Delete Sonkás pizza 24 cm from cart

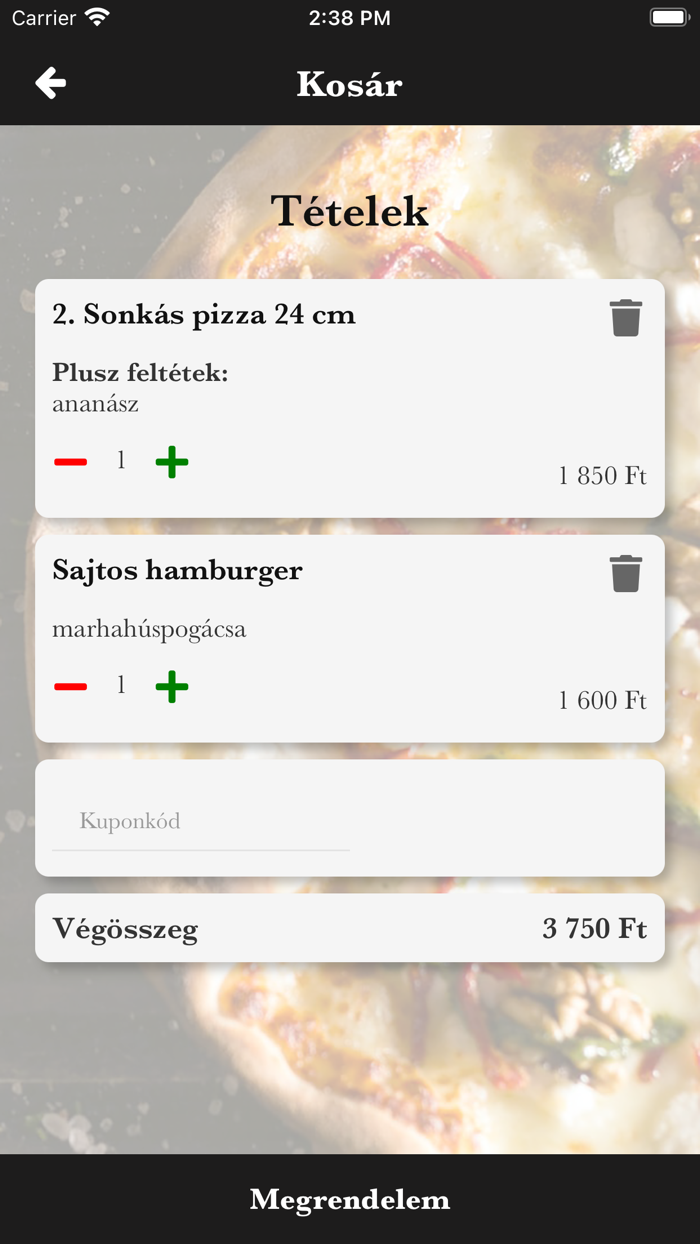point(625,318)
